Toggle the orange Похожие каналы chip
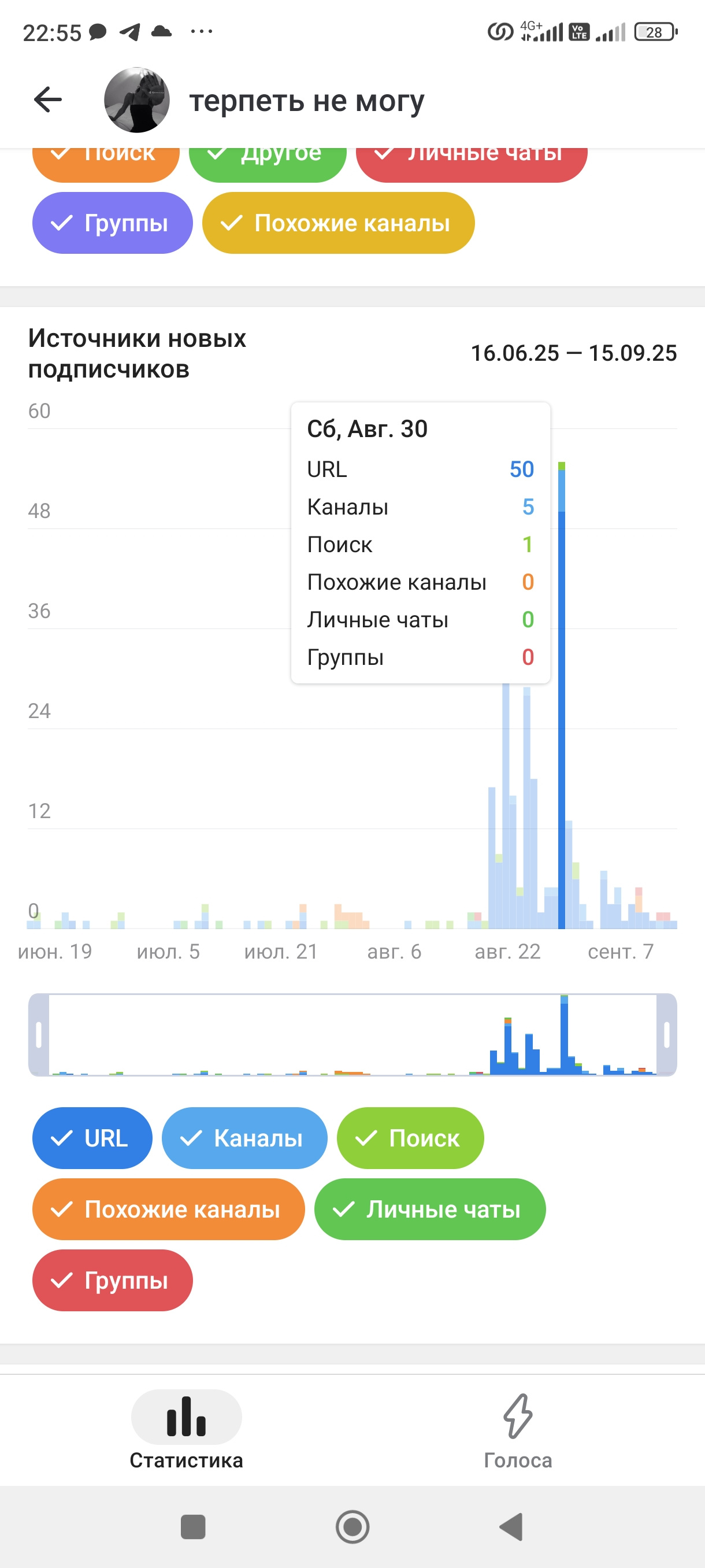 tap(169, 1209)
